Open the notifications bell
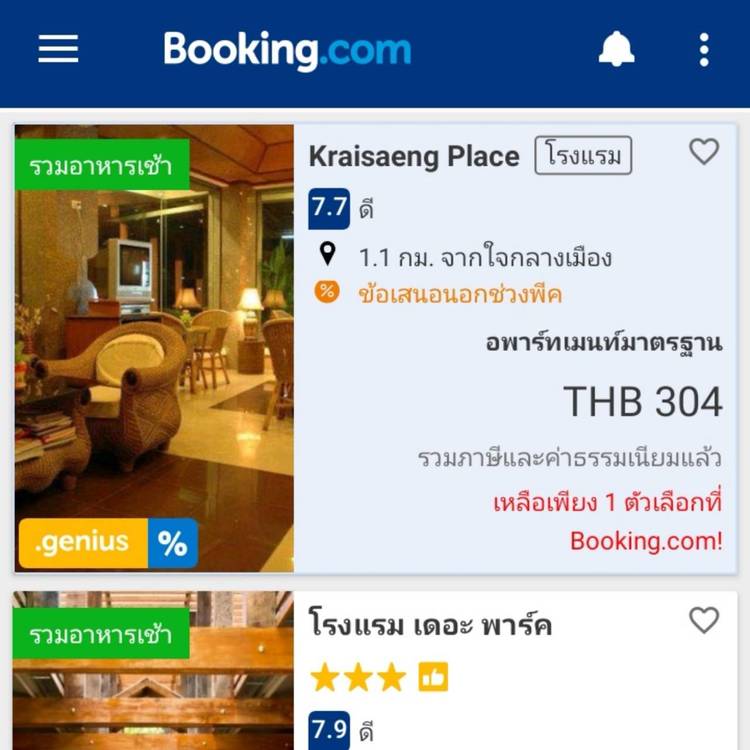Viewport: 750px width, 750px height. (616, 49)
